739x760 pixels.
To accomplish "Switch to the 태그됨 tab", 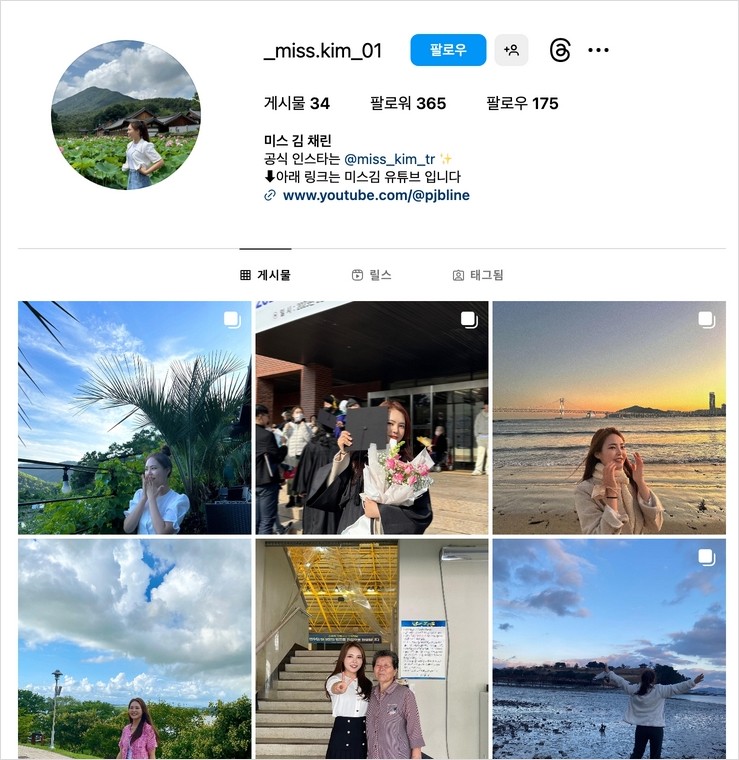I will [x=478, y=275].
